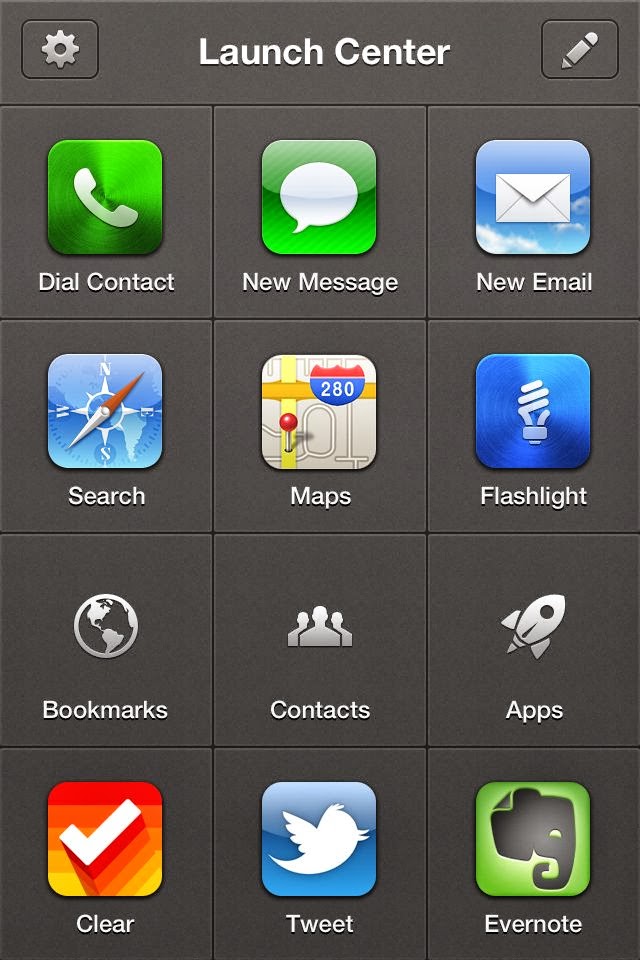Launch the Dial Contact action
640x960 pixels.
click(105, 198)
